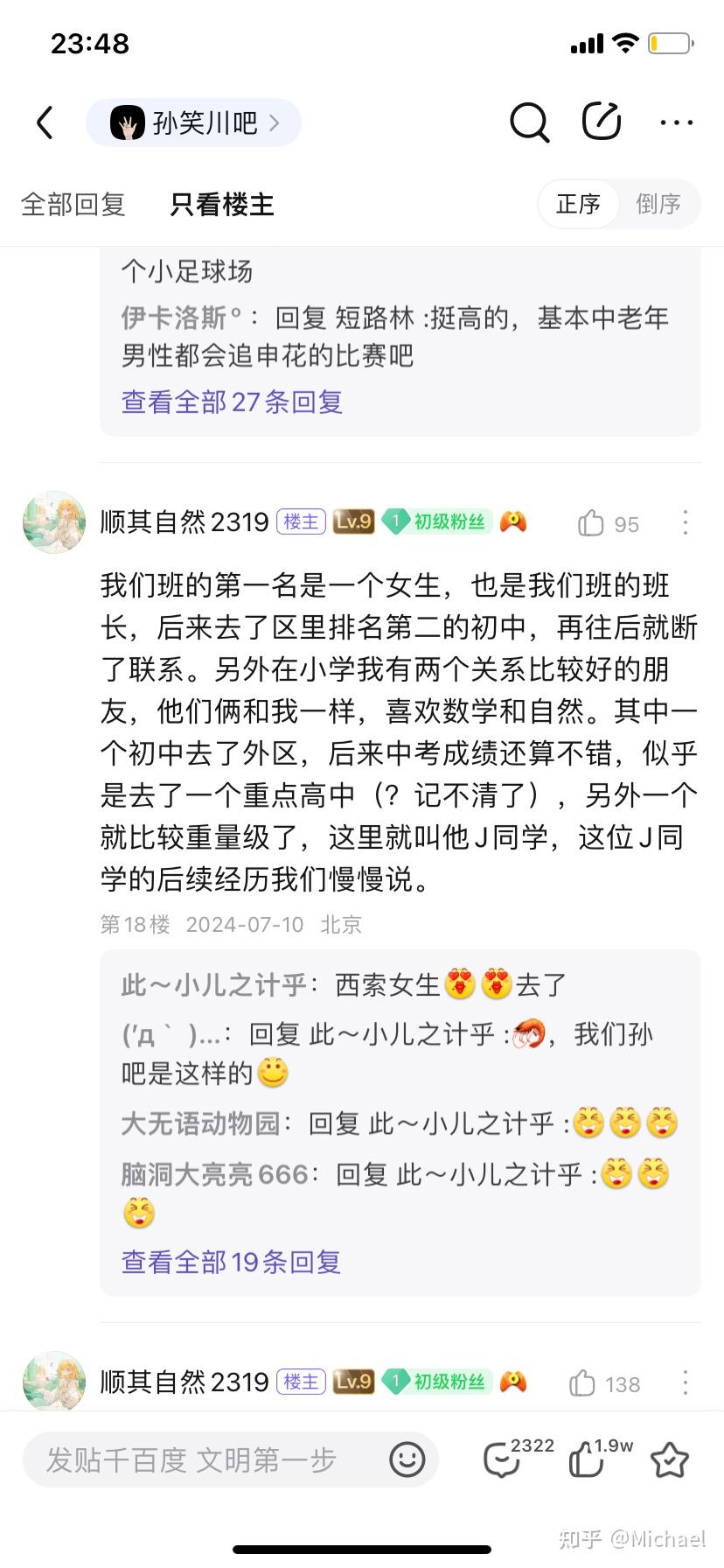Like the thread with 1.9w thumbs-up
Image resolution: width=724 pixels, height=1568 pixels.
(x=586, y=1459)
